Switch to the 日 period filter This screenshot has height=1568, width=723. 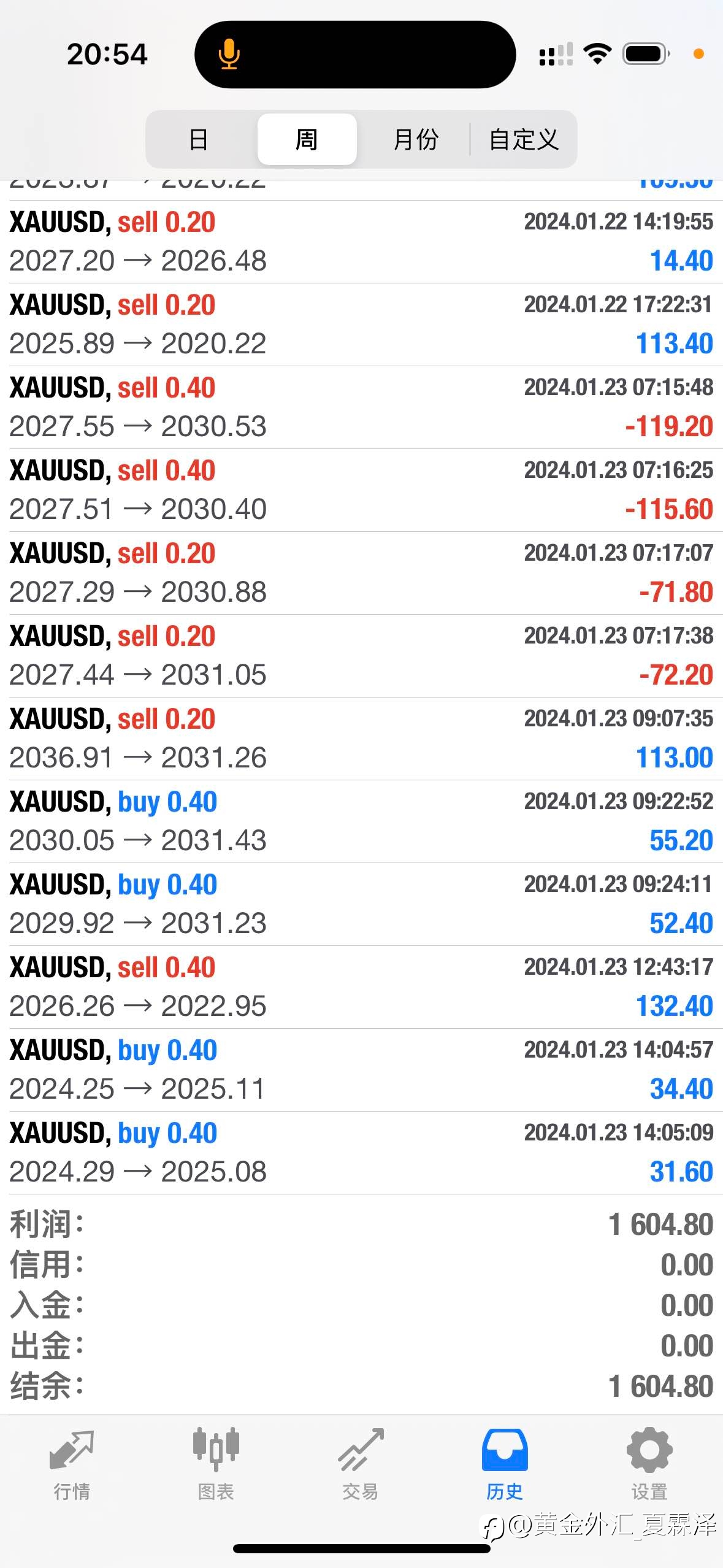[199, 139]
